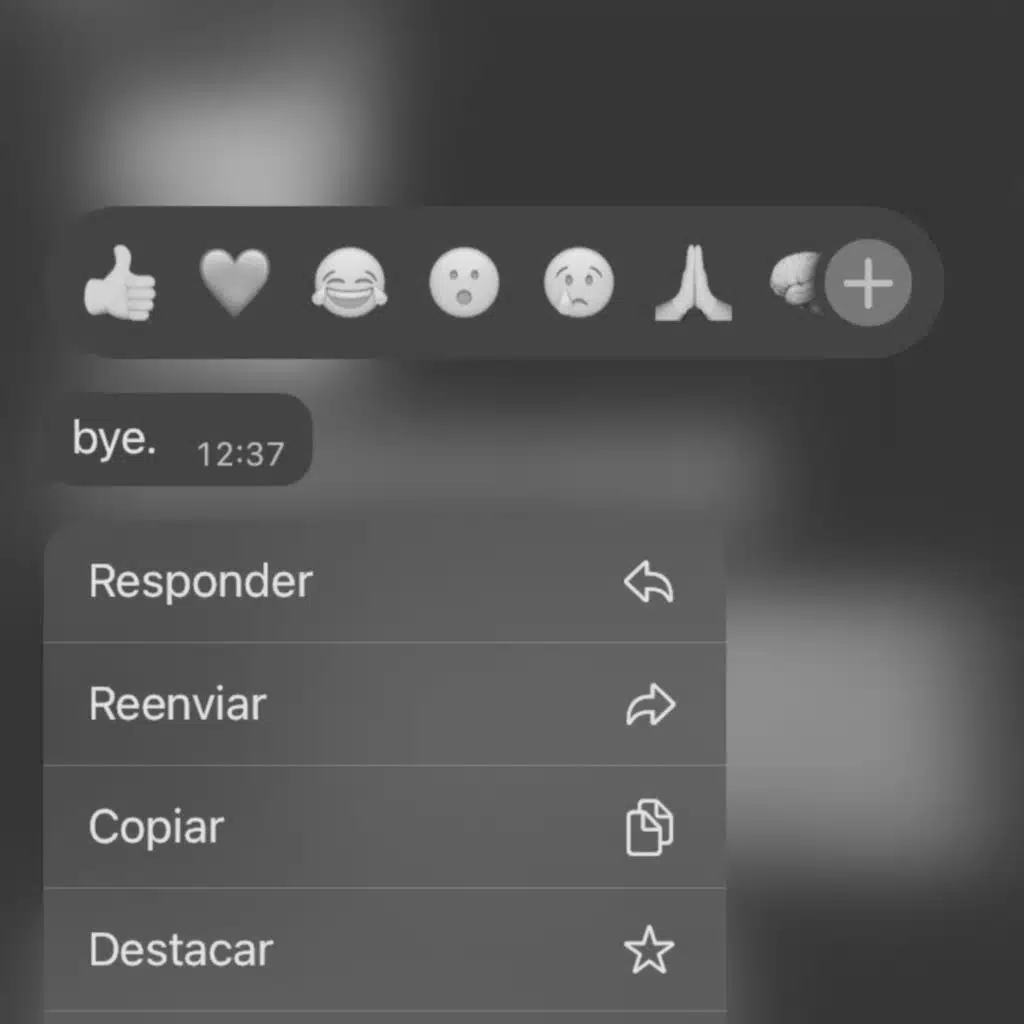React with the heart emoji
The height and width of the screenshot is (1024, 1024).
234,283
